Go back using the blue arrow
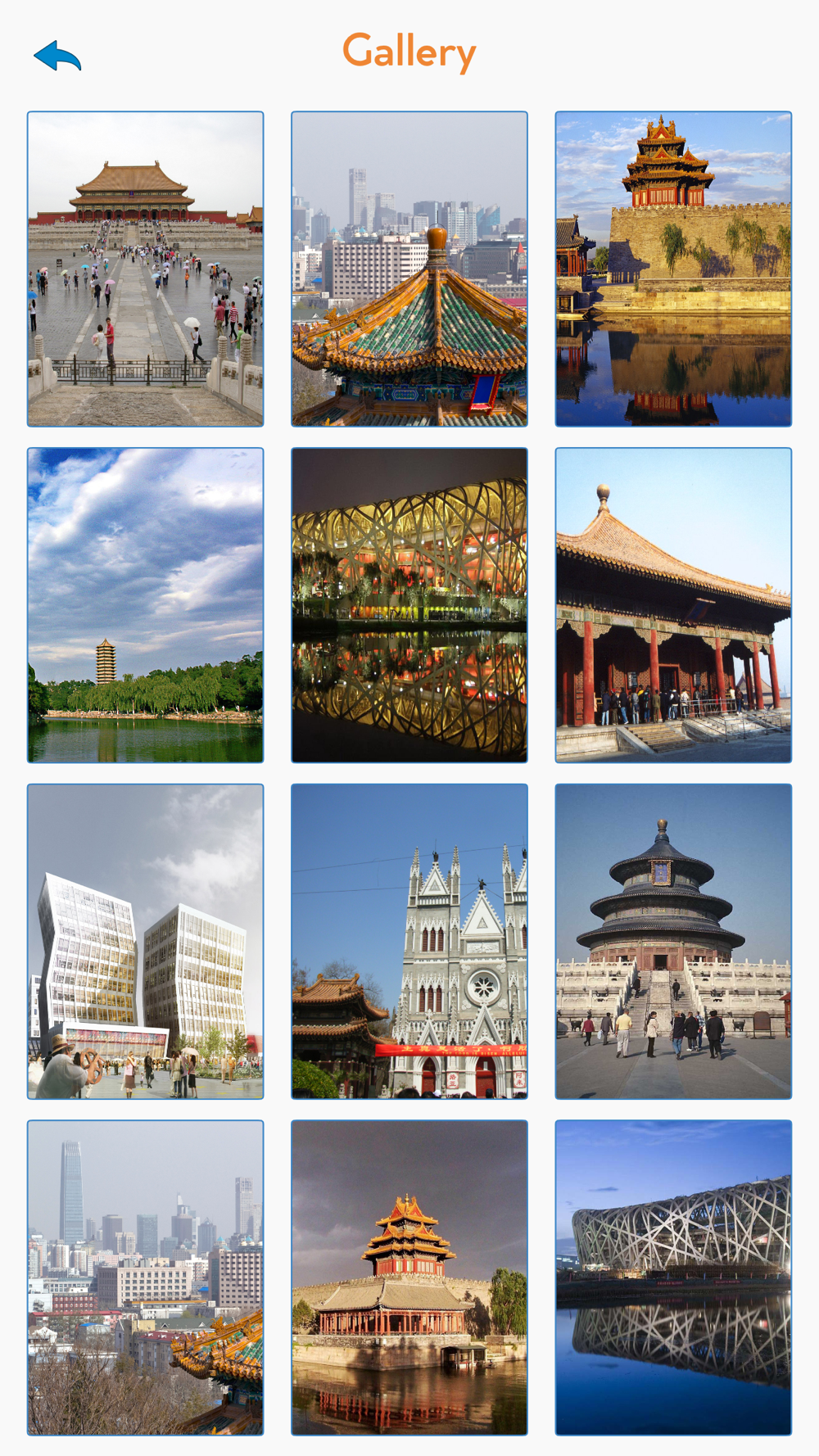This screenshot has height=1456, width=819. tap(57, 56)
